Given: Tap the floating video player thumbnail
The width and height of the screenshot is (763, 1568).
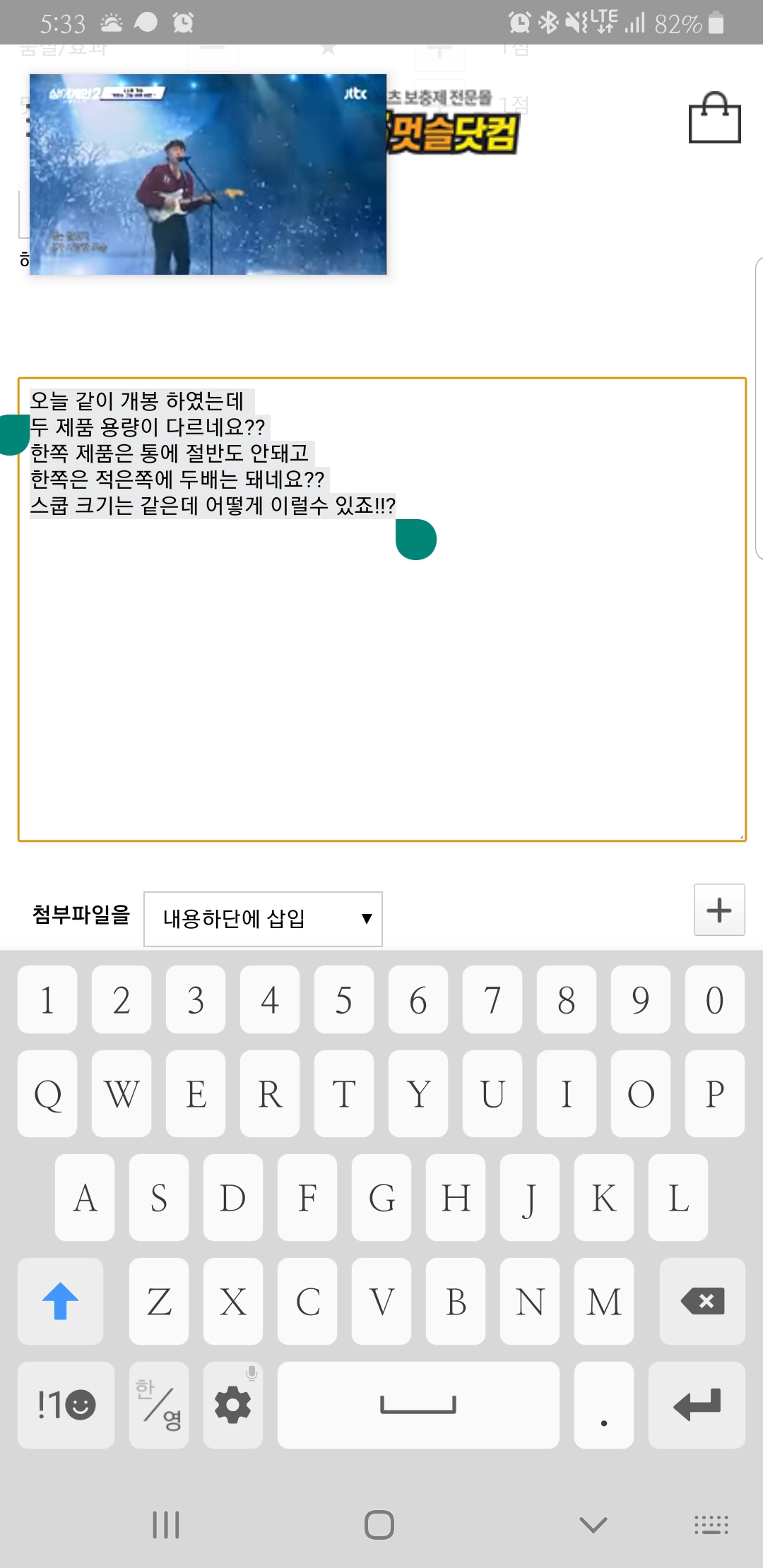Looking at the screenshot, I should coord(208,174).
